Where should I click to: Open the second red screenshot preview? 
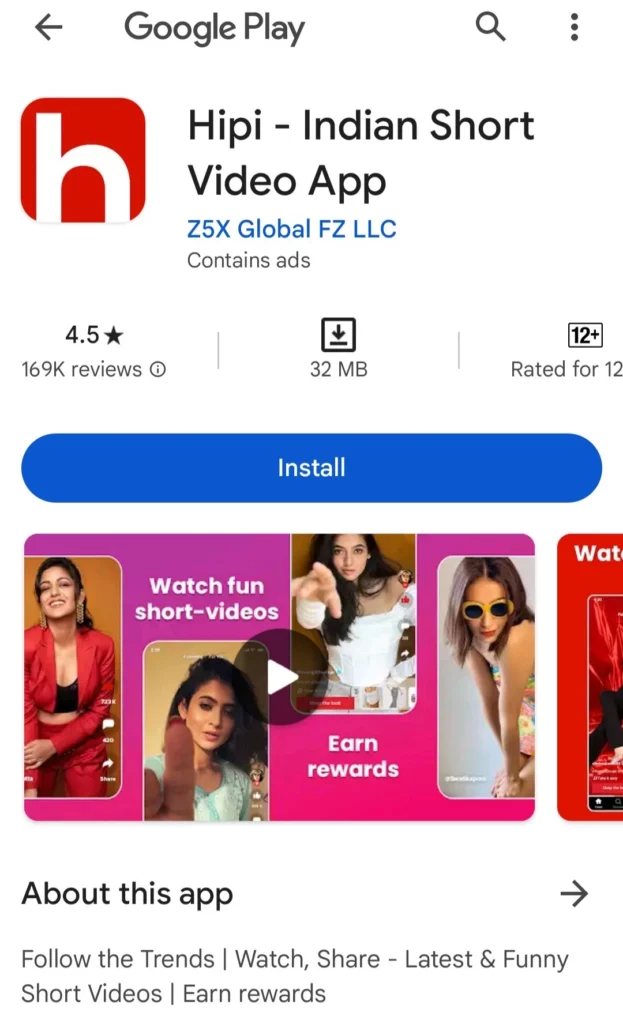point(592,677)
